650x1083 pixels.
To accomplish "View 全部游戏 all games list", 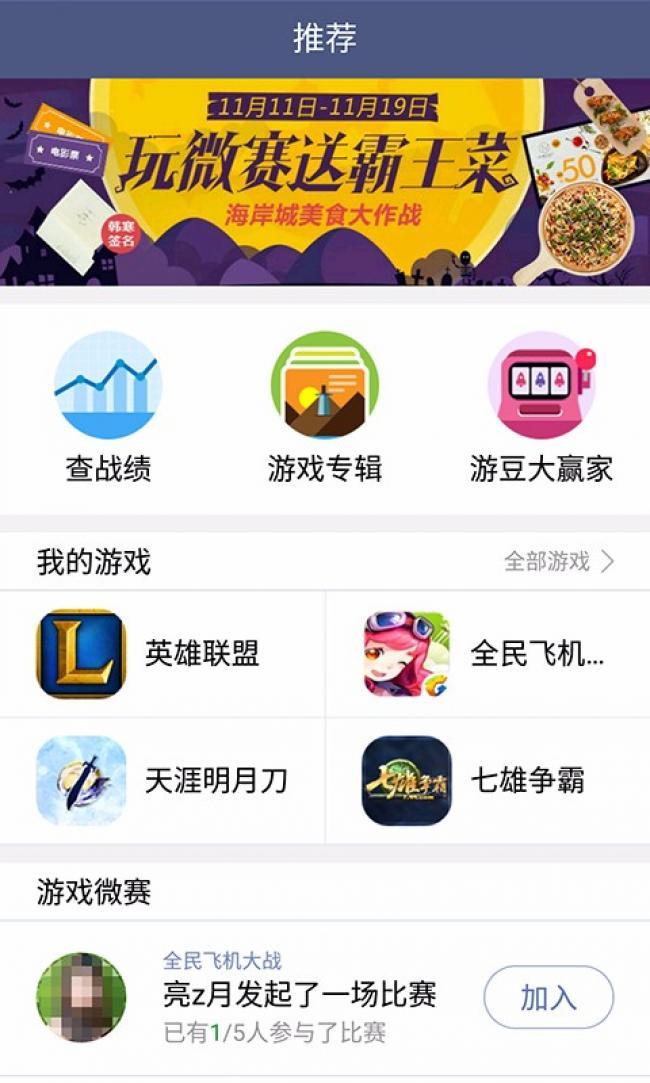I will pyautogui.click(x=558, y=562).
